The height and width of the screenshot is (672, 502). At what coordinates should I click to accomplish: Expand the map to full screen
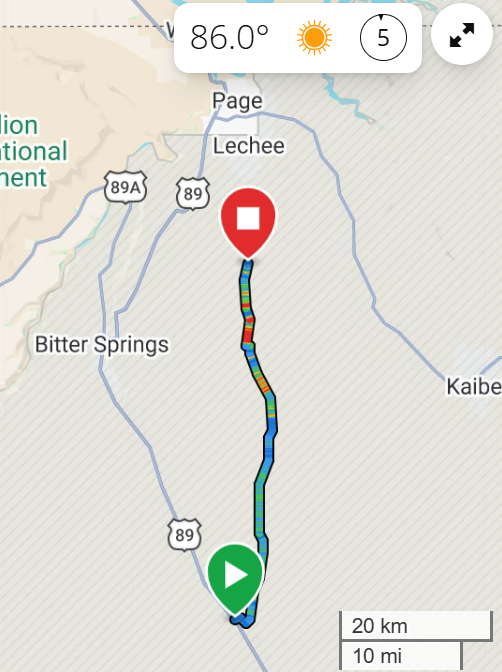click(x=462, y=35)
